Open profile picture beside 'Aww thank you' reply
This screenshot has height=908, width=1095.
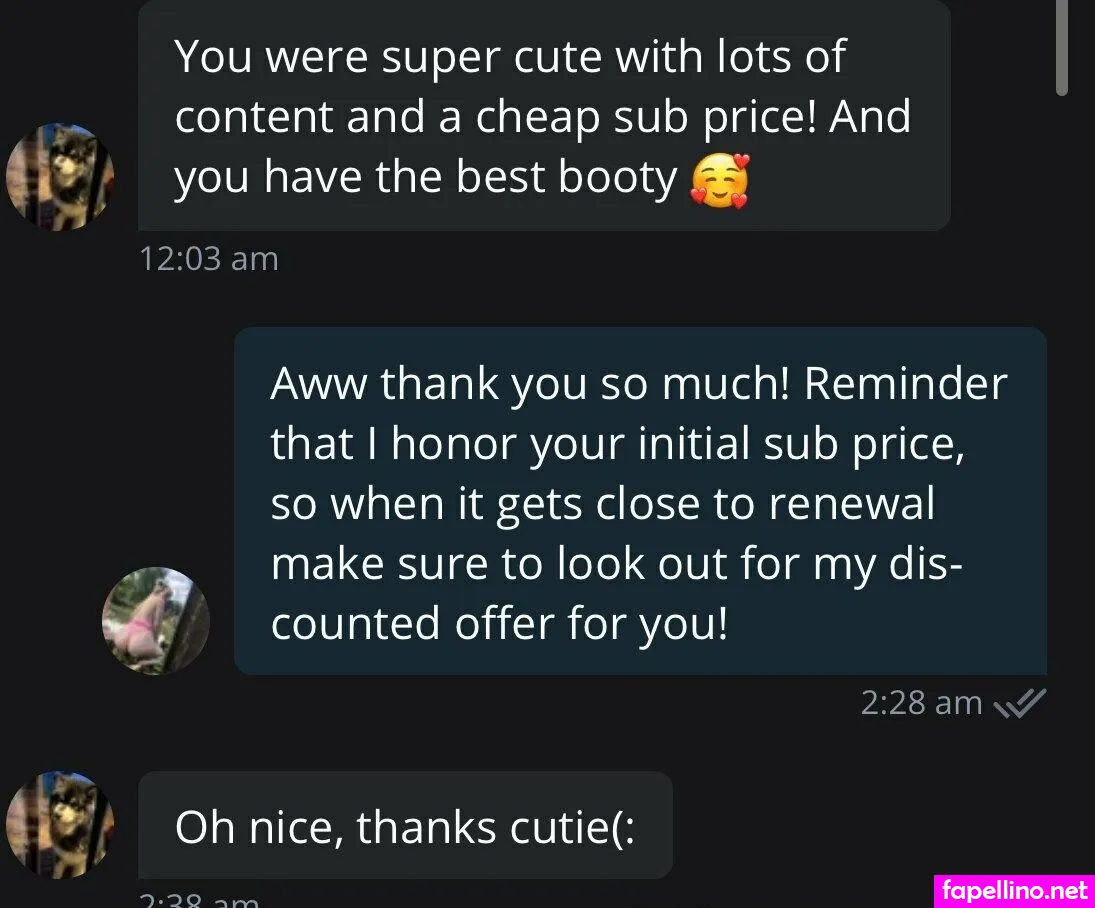coord(155,620)
